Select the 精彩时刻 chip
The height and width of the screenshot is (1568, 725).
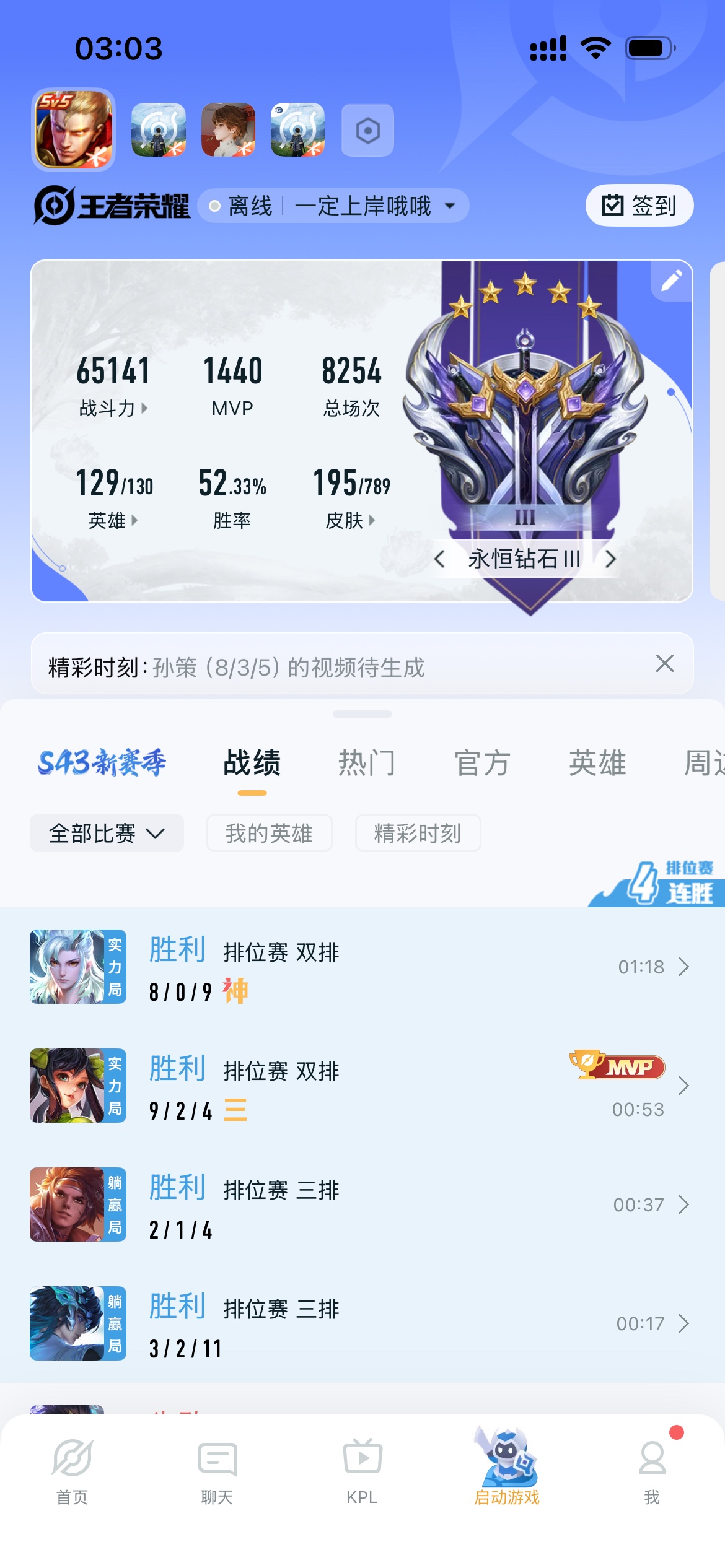click(x=418, y=833)
